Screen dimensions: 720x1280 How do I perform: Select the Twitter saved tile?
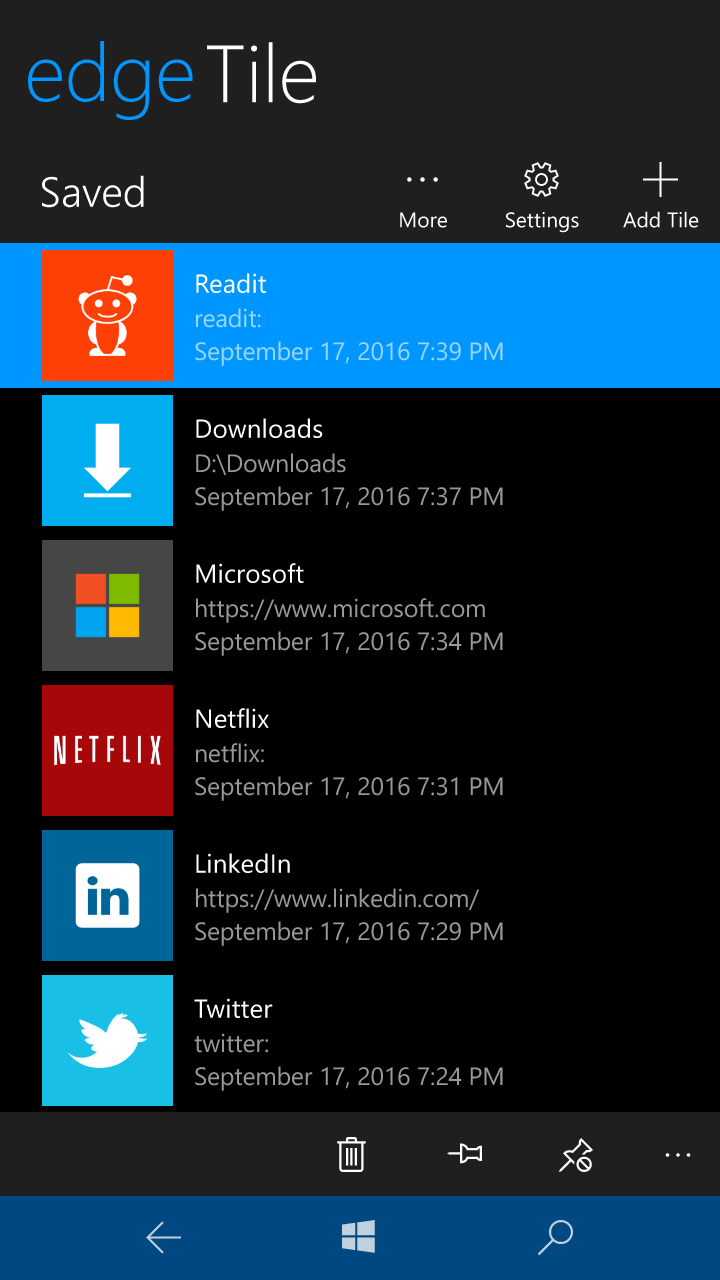(360, 1041)
